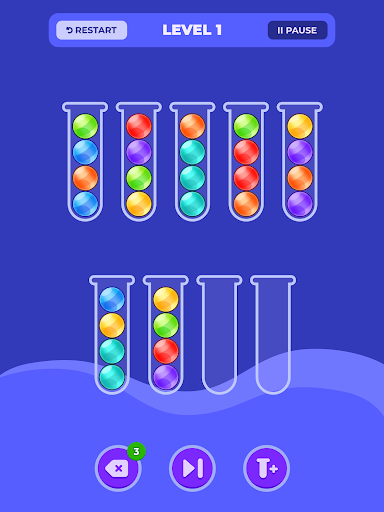
Task: Undo the last move
Action: tap(118, 468)
